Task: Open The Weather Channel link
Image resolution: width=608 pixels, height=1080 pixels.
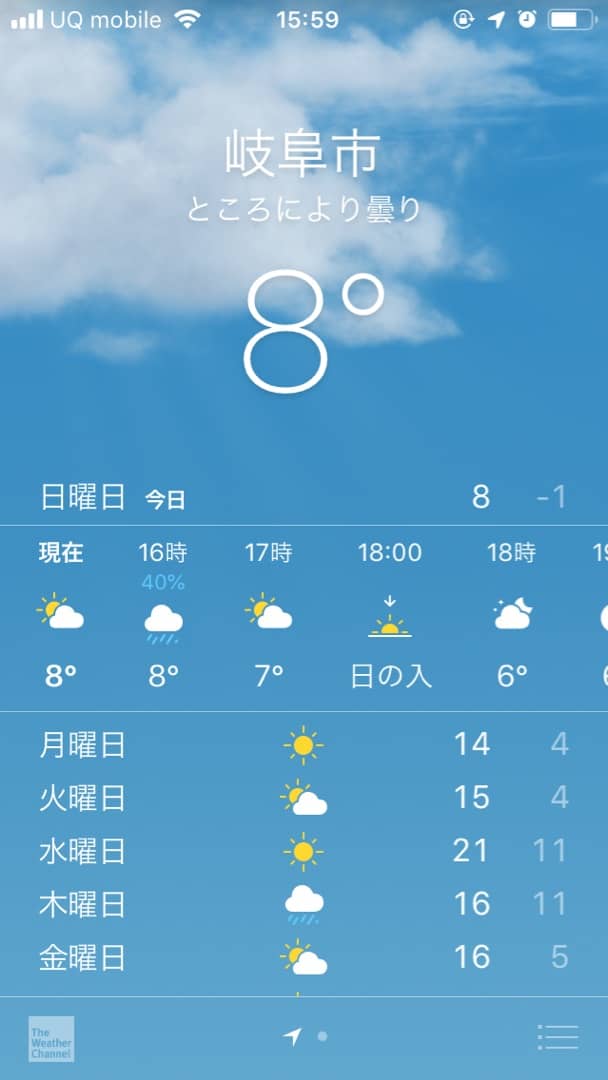Action: coord(51,1038)
